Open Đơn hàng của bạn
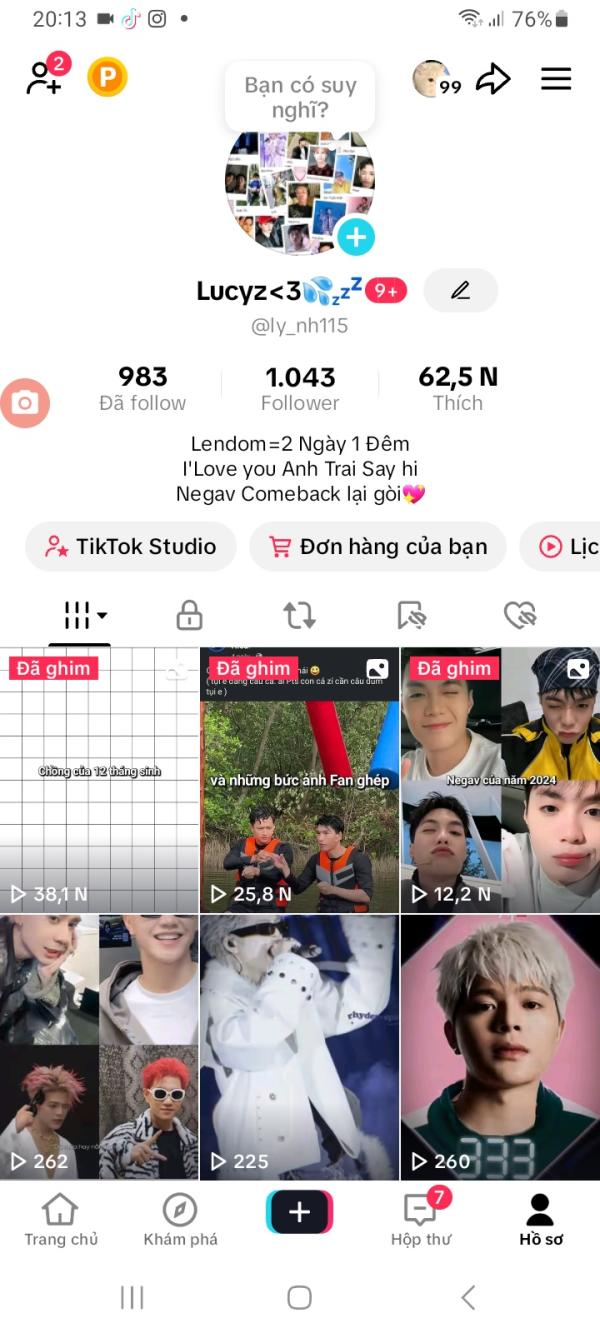600x1333 pixels. 378,546
